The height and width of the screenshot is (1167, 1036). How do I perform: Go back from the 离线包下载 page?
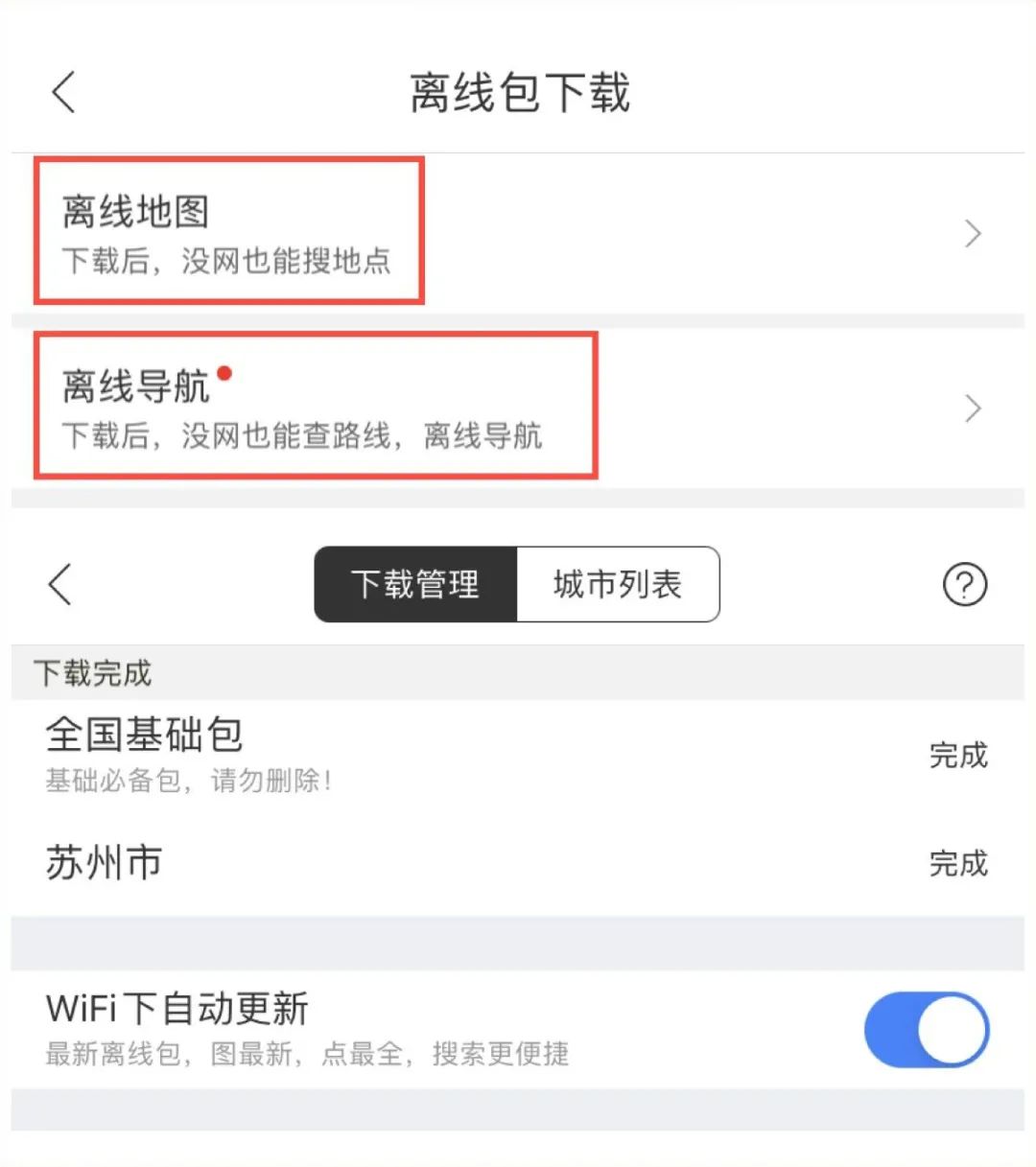tap(64, 93)
